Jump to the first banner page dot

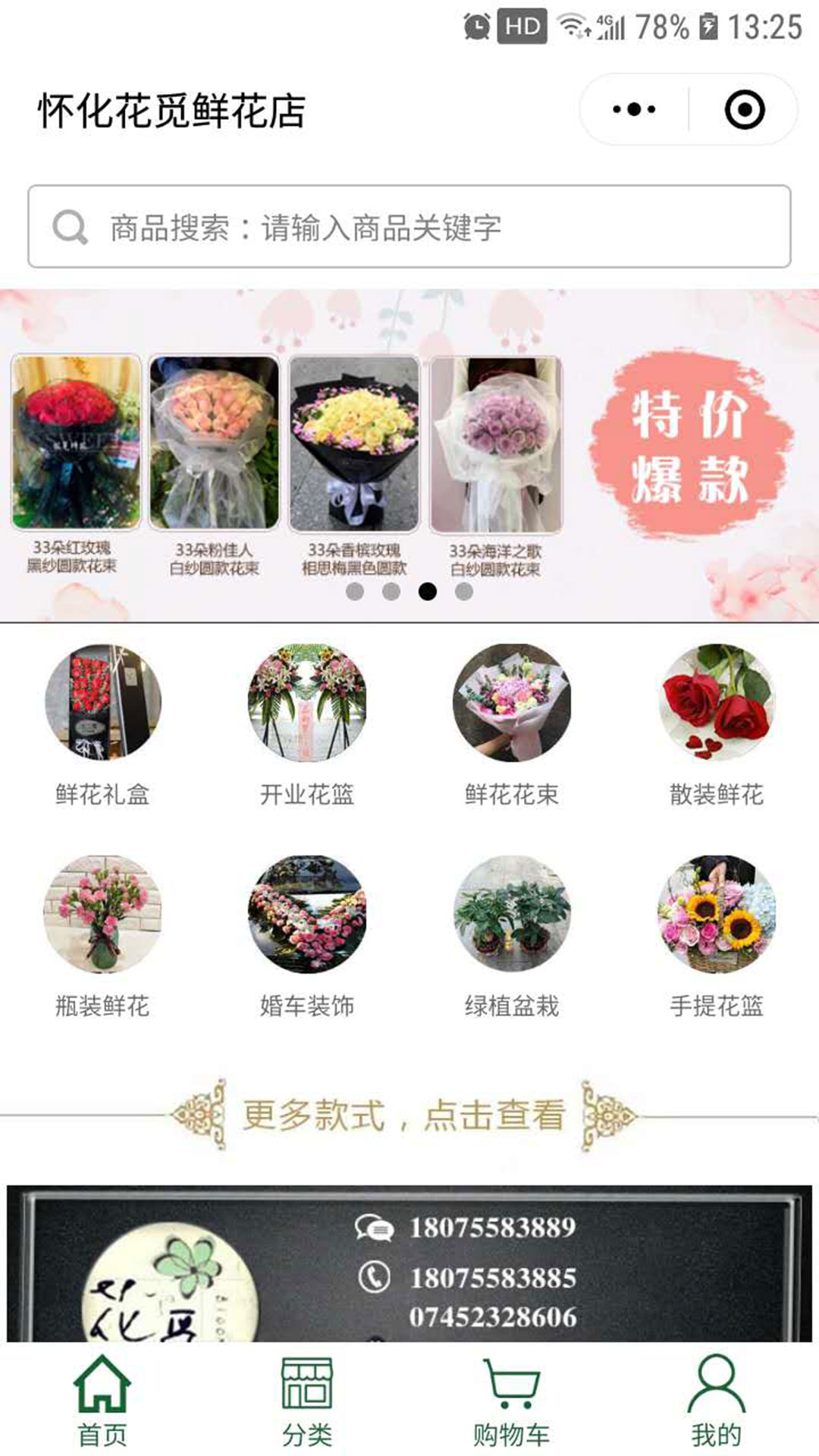pyautogui.click(x=355, y=591)
